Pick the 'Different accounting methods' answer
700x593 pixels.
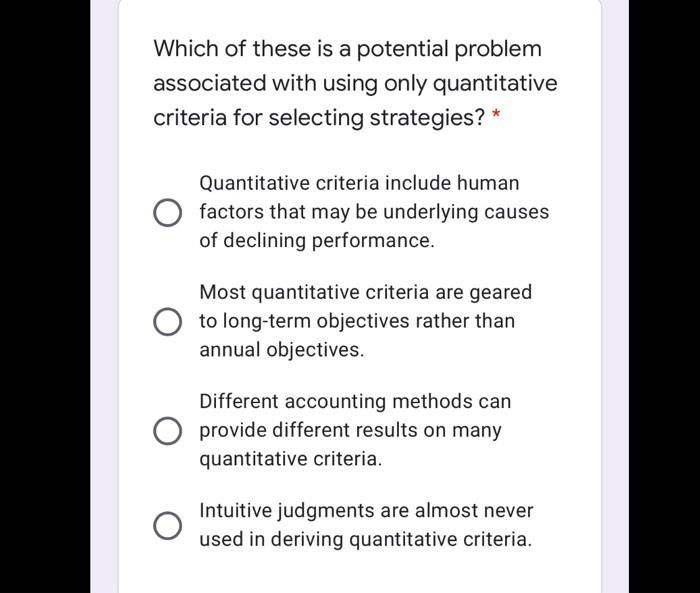(x=167, y=431)
